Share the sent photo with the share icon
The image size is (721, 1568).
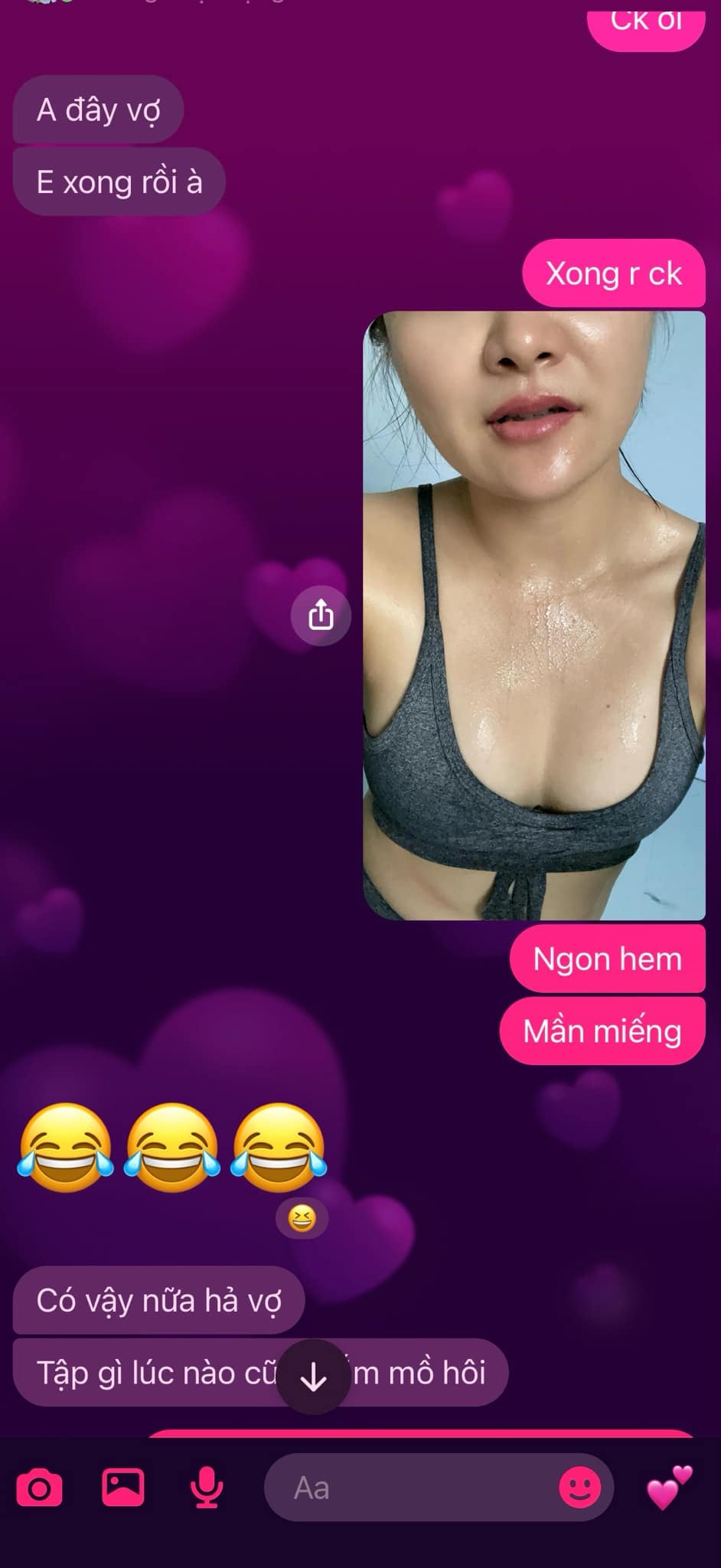tap(321, 615)
